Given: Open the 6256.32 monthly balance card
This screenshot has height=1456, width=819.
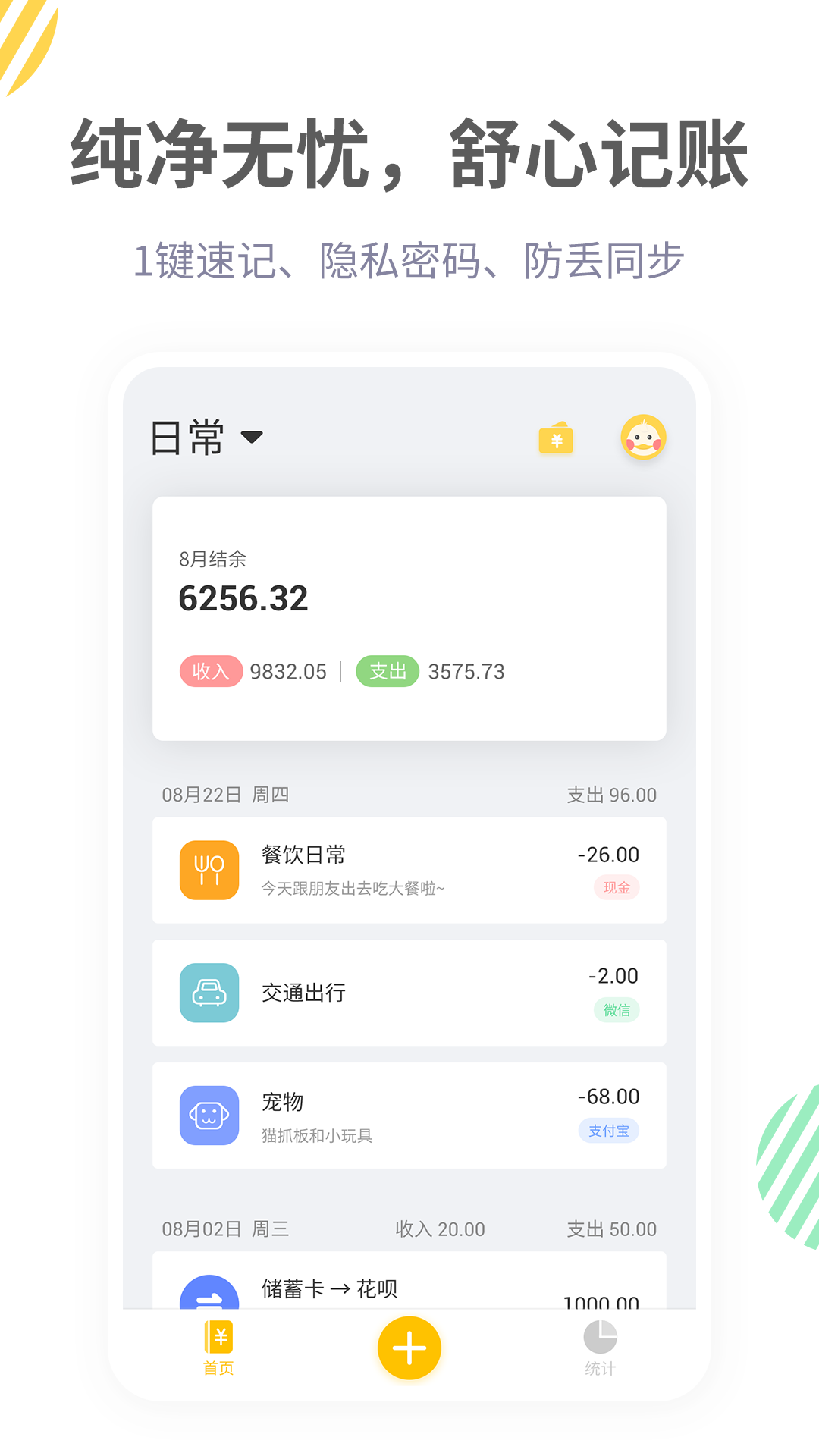Looking at the screenshot, I should click(x=409, y=614).
